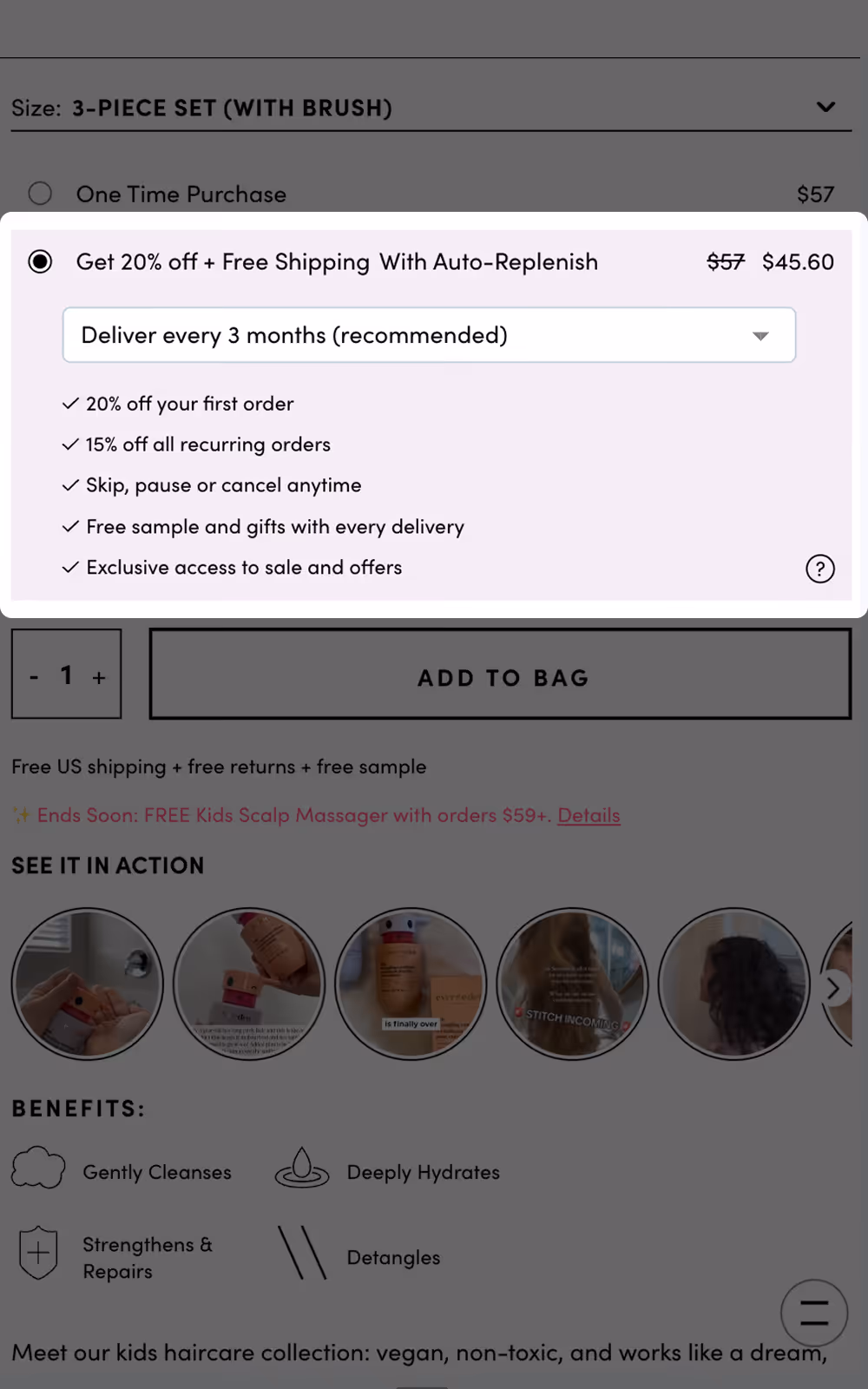Open the floating menu button
Viewport: 868px width, 1389px height.
pos(814,1313)
